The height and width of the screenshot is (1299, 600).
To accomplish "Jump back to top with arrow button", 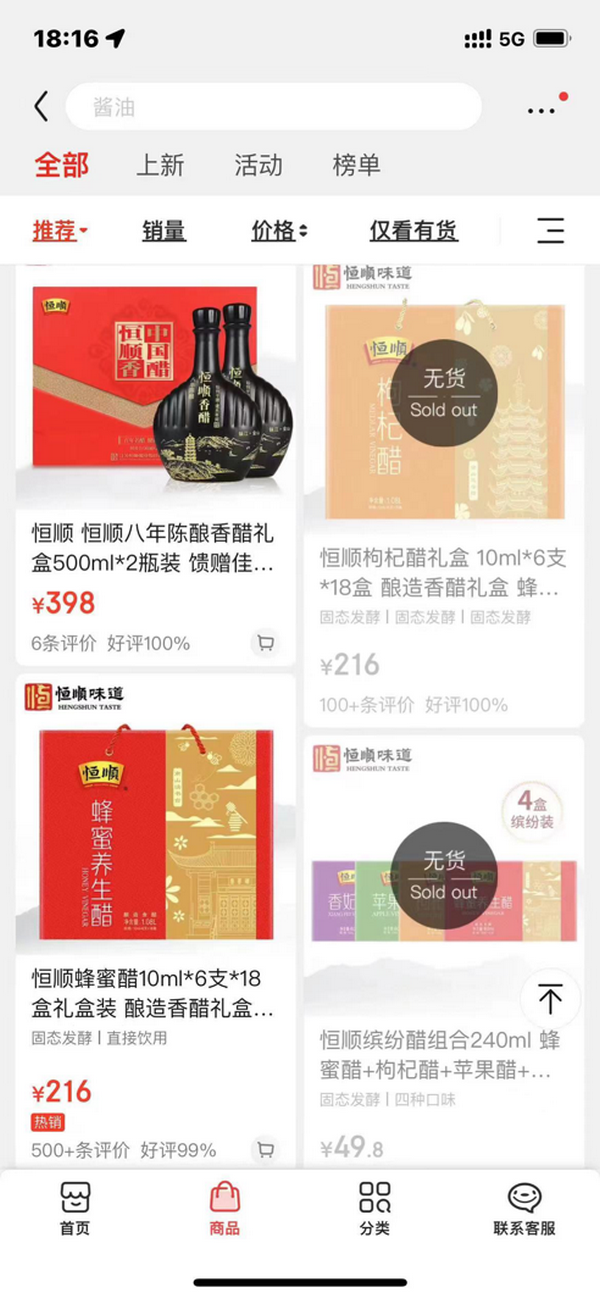I will [x=549, y=998].
